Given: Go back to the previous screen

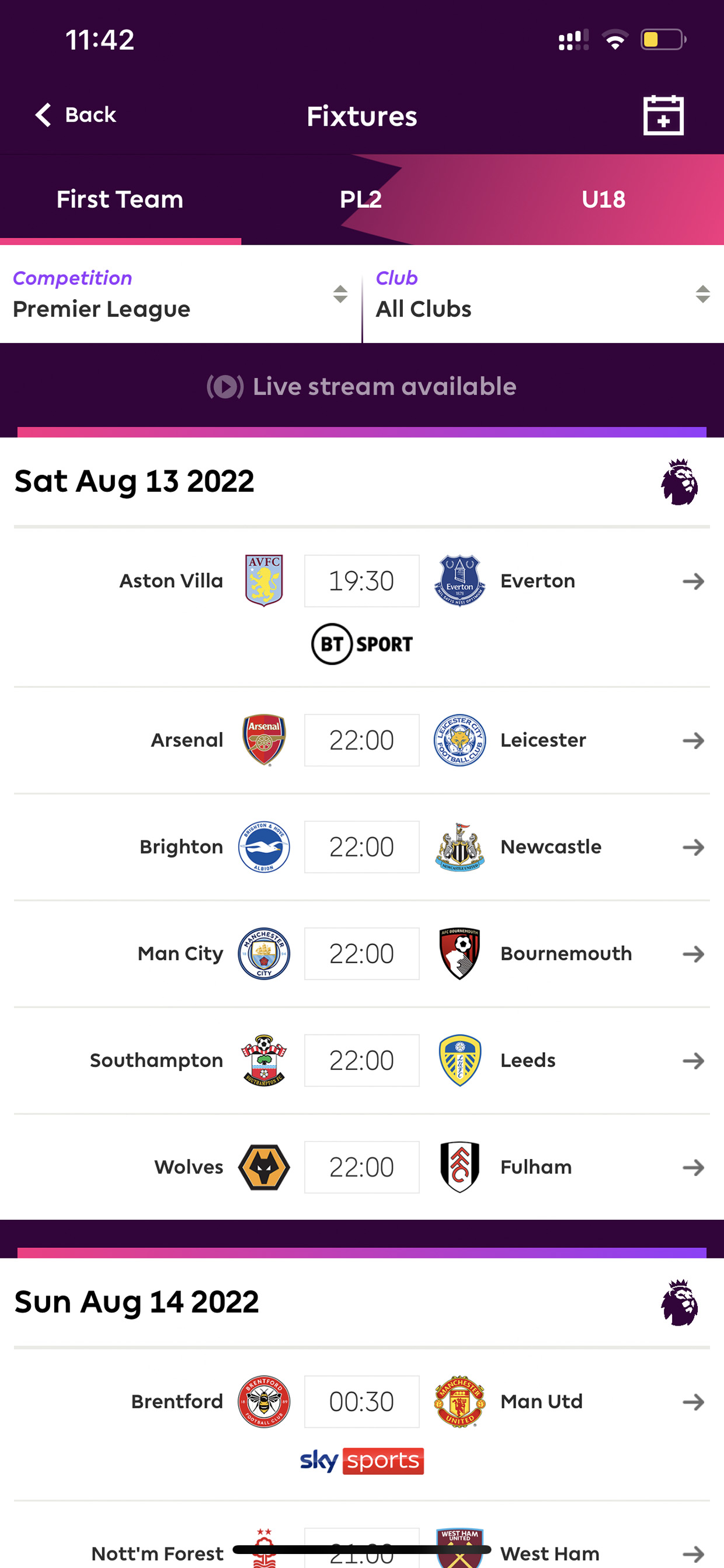Looking at the screenshot, I should pyautogui.click(x=75, y=115).
